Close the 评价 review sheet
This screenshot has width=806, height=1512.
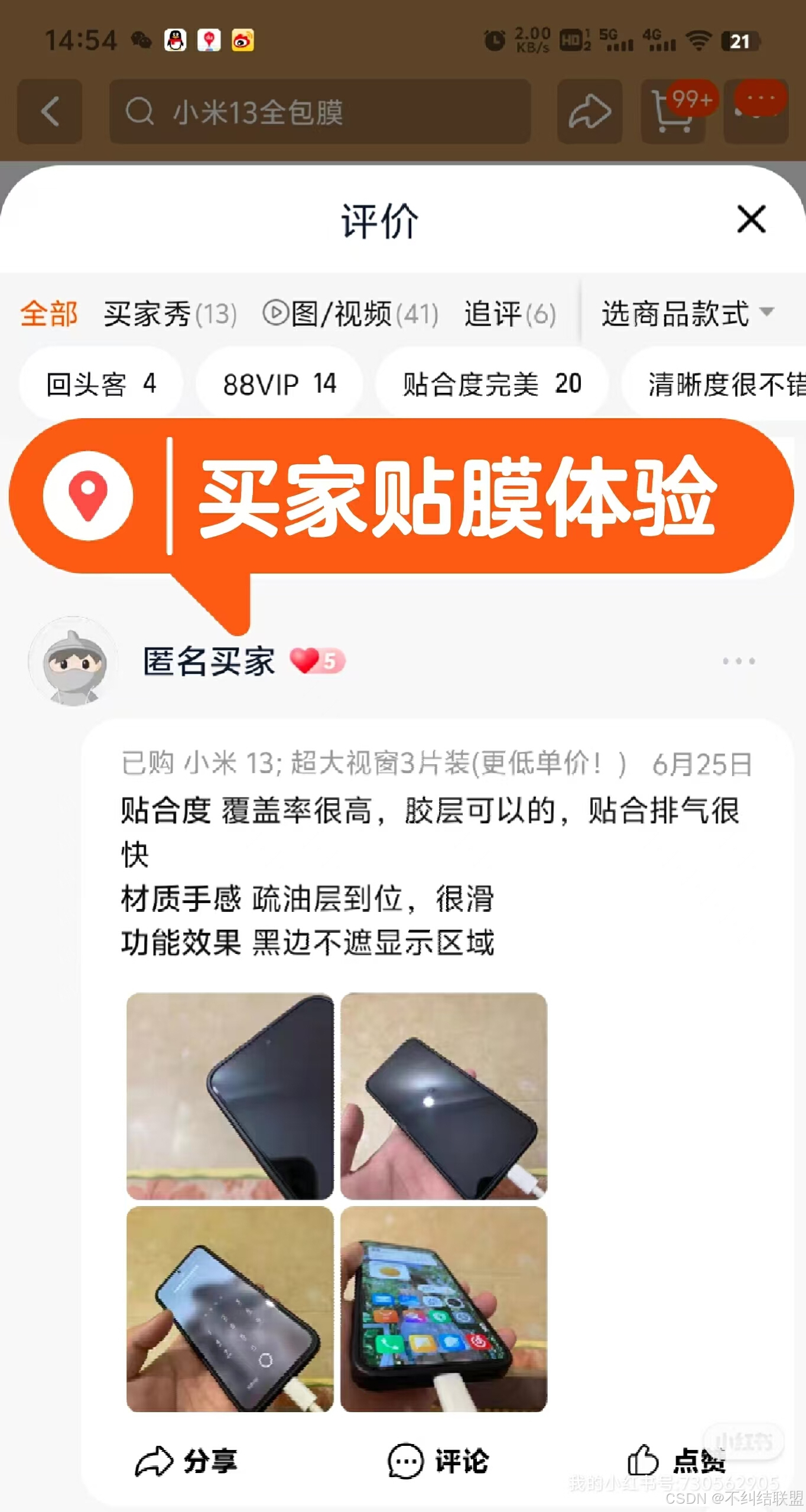[x=751, y=219]
